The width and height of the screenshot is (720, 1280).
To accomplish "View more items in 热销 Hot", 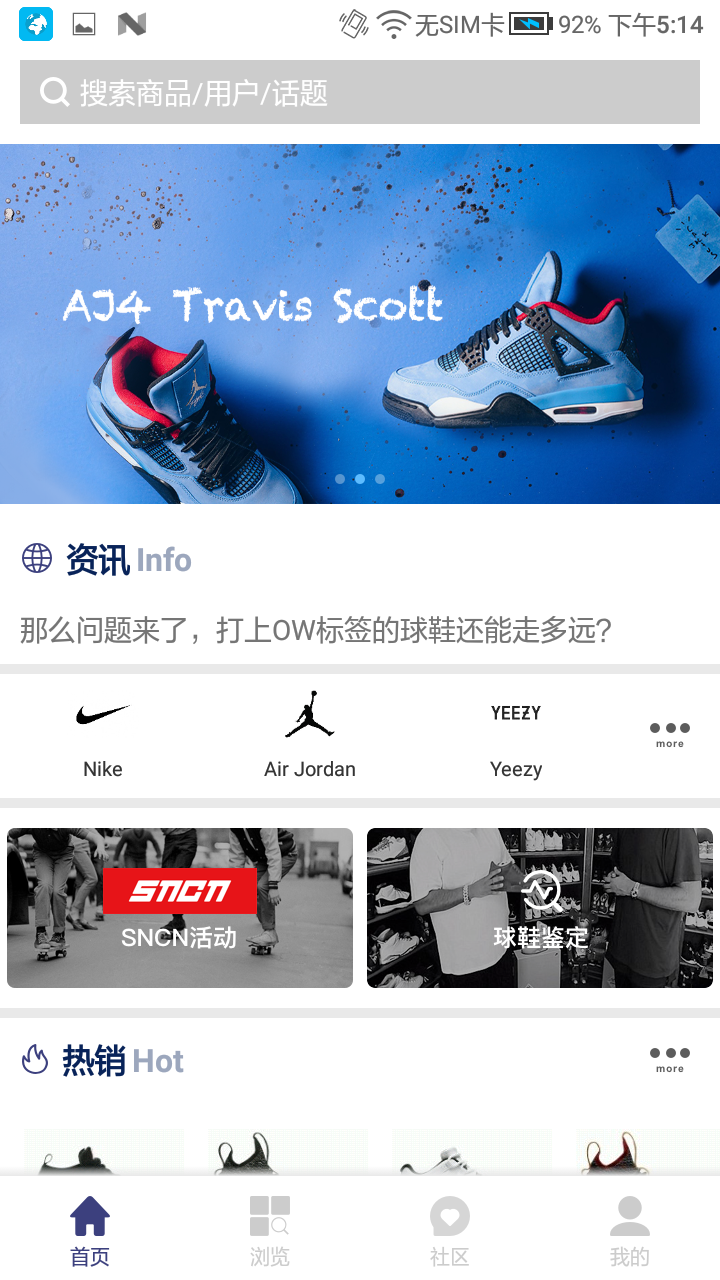I will 670,1059.
